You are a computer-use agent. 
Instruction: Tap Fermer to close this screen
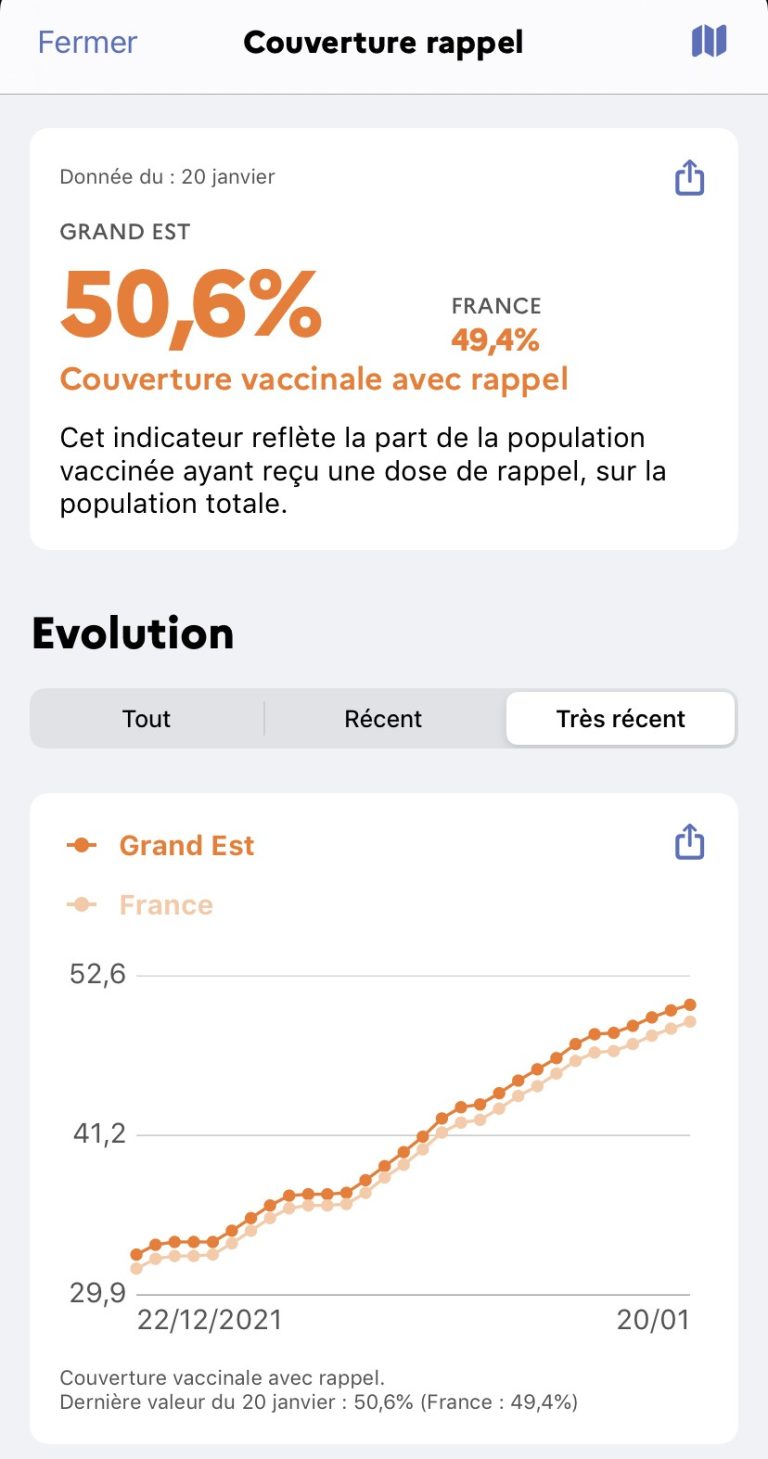pos(87,42)
